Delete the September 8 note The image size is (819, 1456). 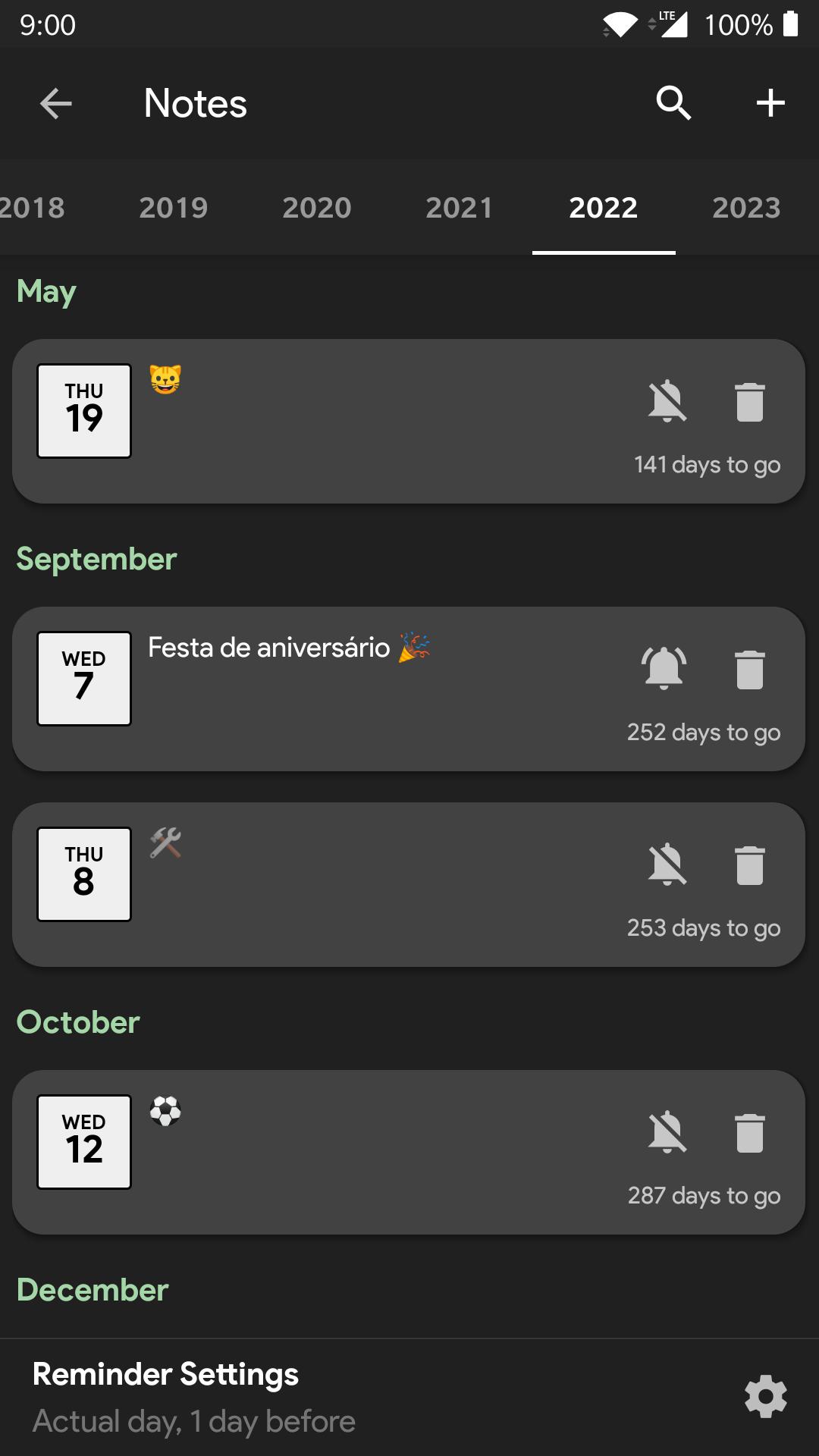point(750,864)
